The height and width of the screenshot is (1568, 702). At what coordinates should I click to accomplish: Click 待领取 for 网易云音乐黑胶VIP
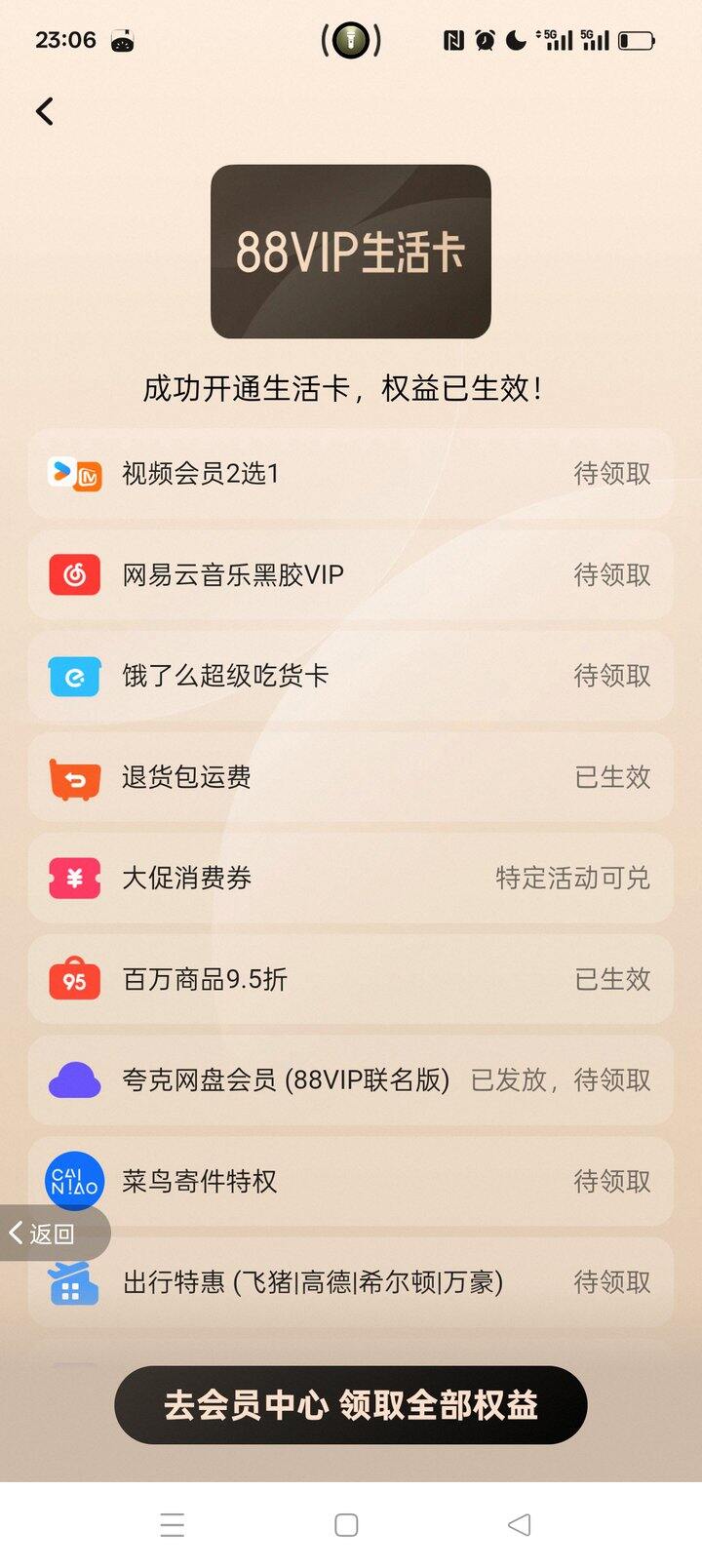[x=611, y=575]
